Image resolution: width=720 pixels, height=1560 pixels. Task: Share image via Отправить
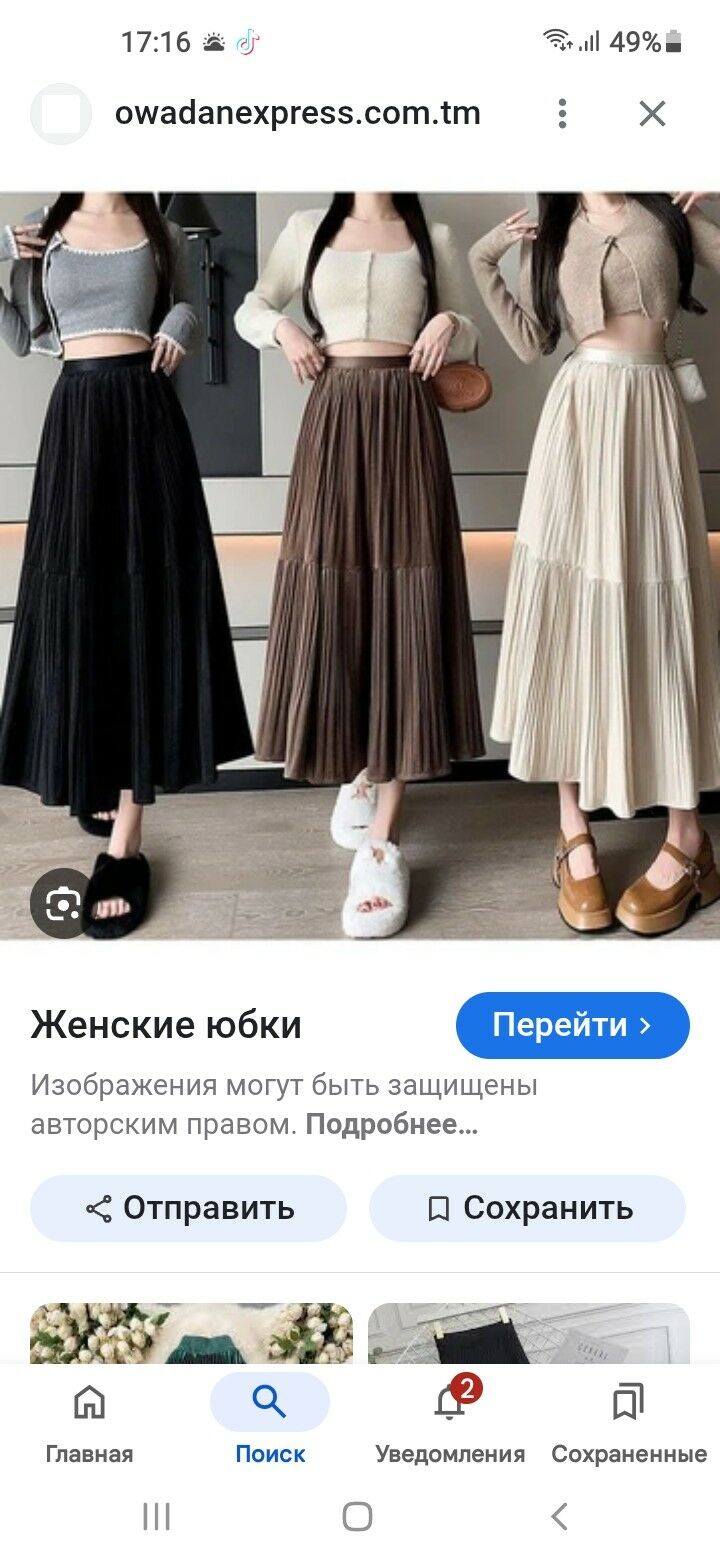(x=188, y=1208)
